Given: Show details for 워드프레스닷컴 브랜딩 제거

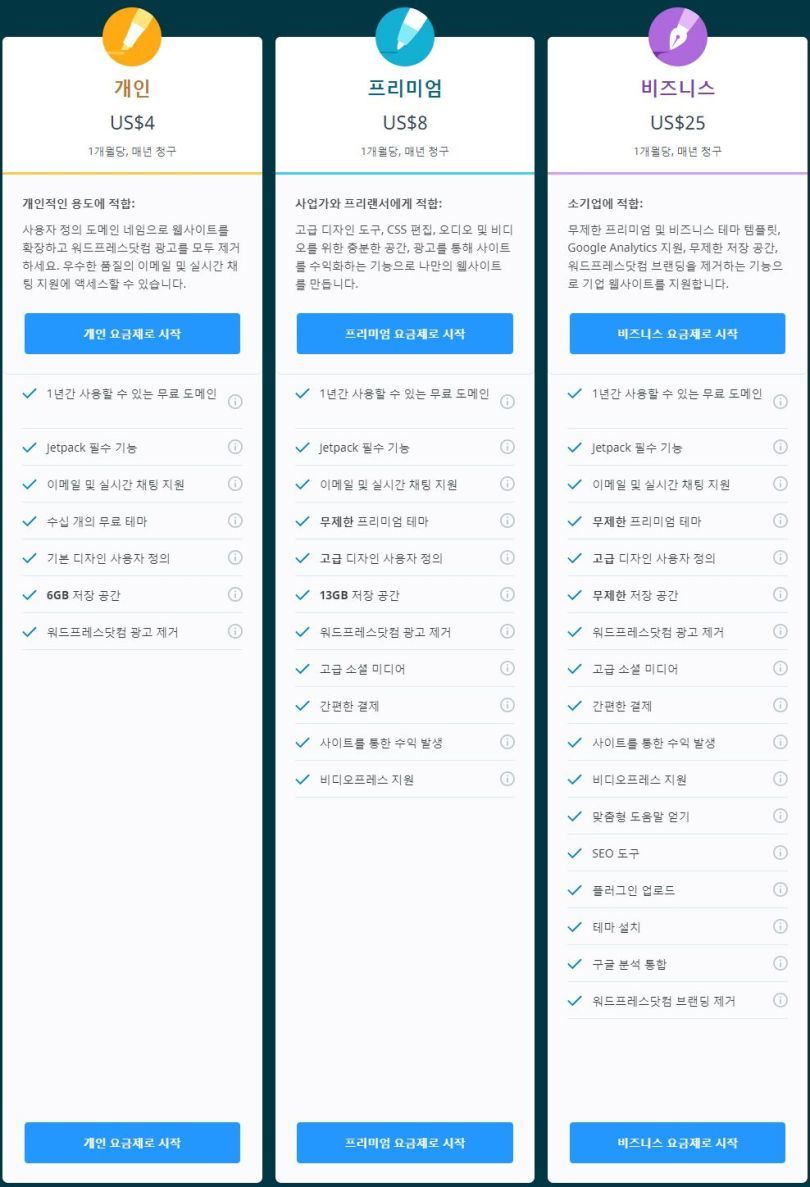Looking at the screenshot, I should point(780,1000).
